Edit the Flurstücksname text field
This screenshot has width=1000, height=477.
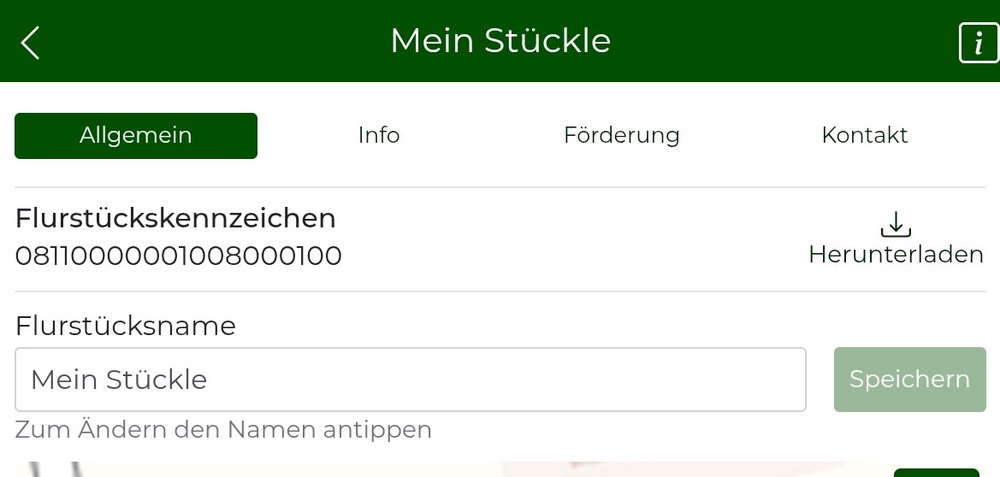(410, 380)
